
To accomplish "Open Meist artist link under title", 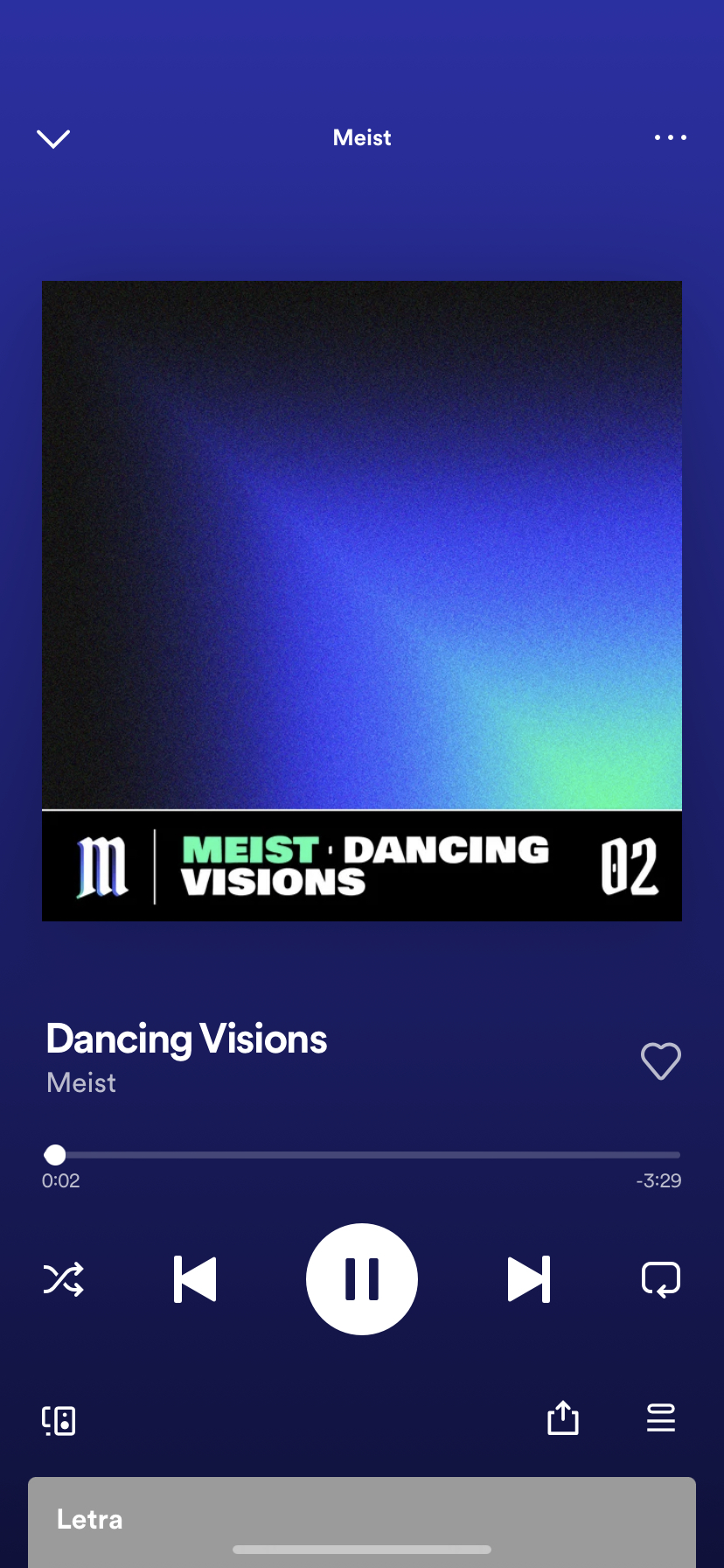I will tap(81, 1083).
